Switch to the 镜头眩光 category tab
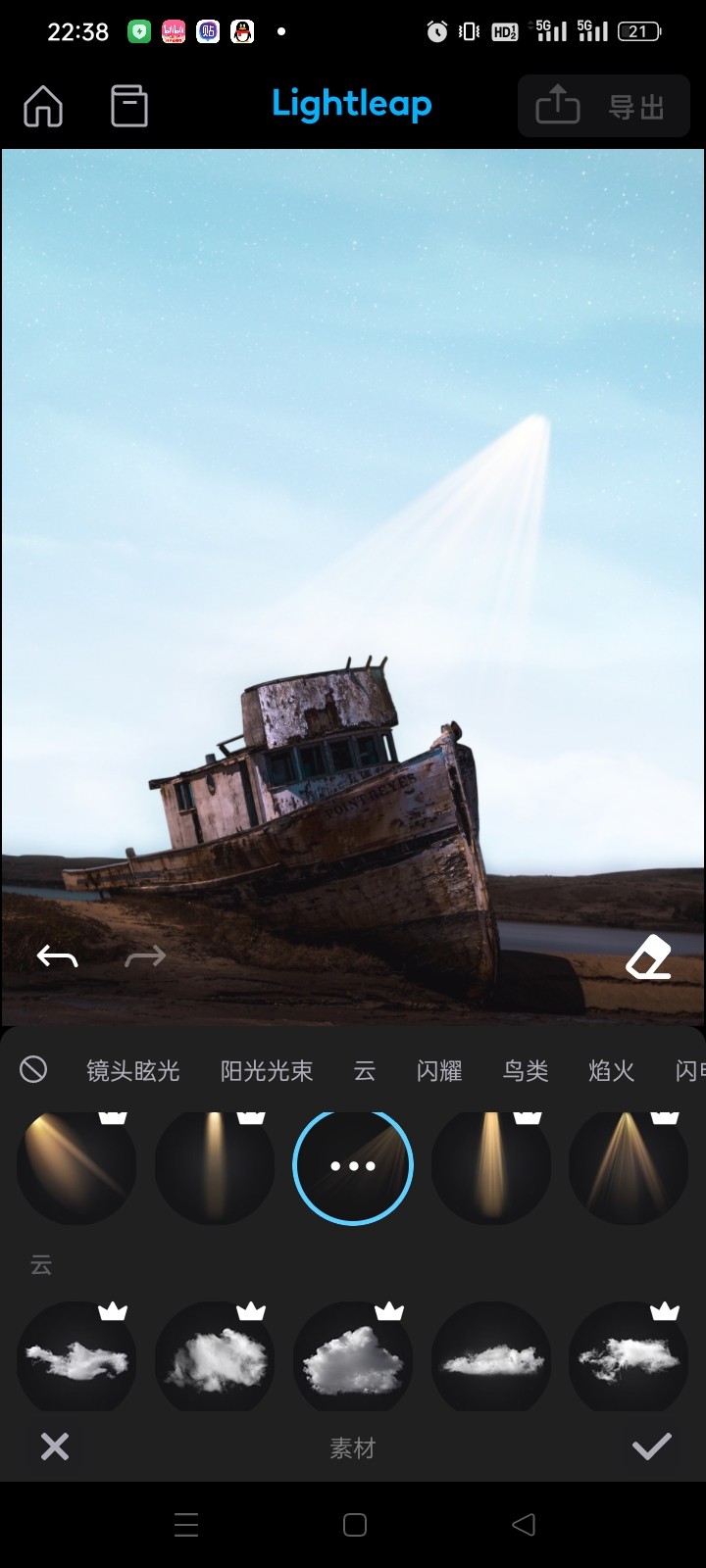This screenshot has height=1568, width=706. 132,1071
